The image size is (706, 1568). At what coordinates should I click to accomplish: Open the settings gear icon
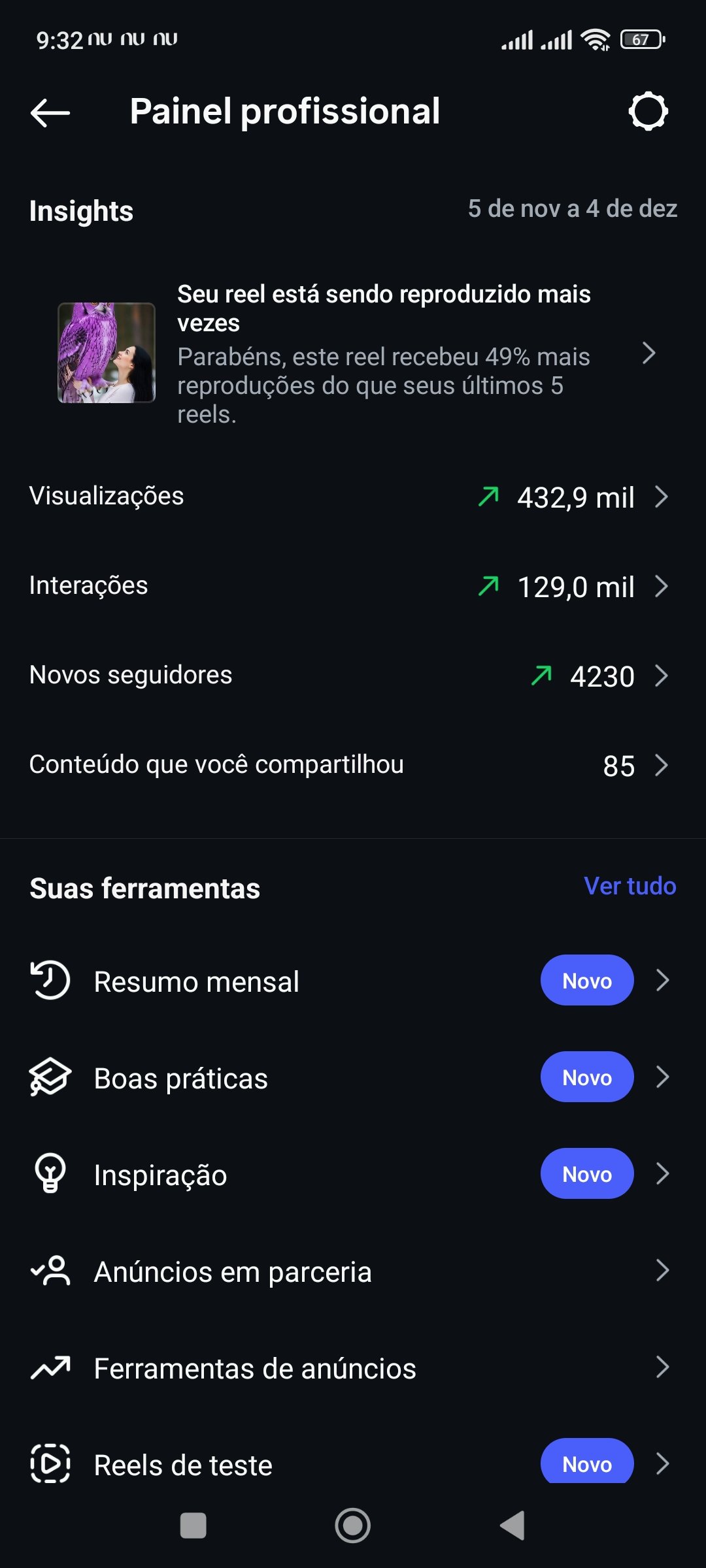[x=648, y=112]
